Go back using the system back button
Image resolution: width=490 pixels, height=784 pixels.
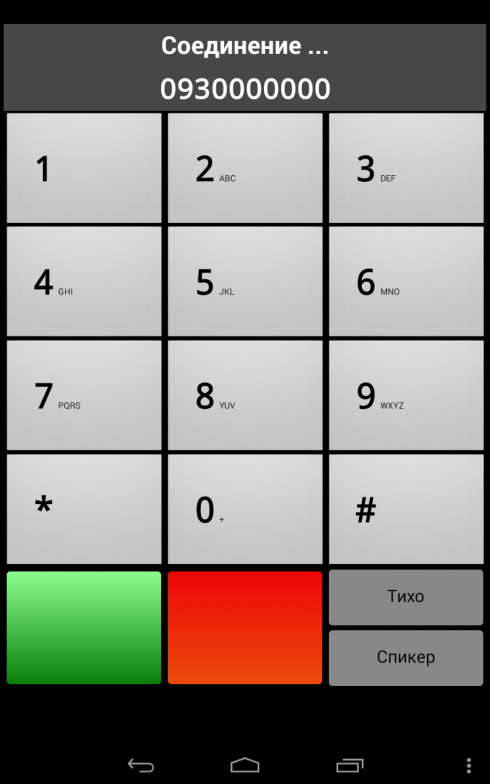tap(141, 766)
